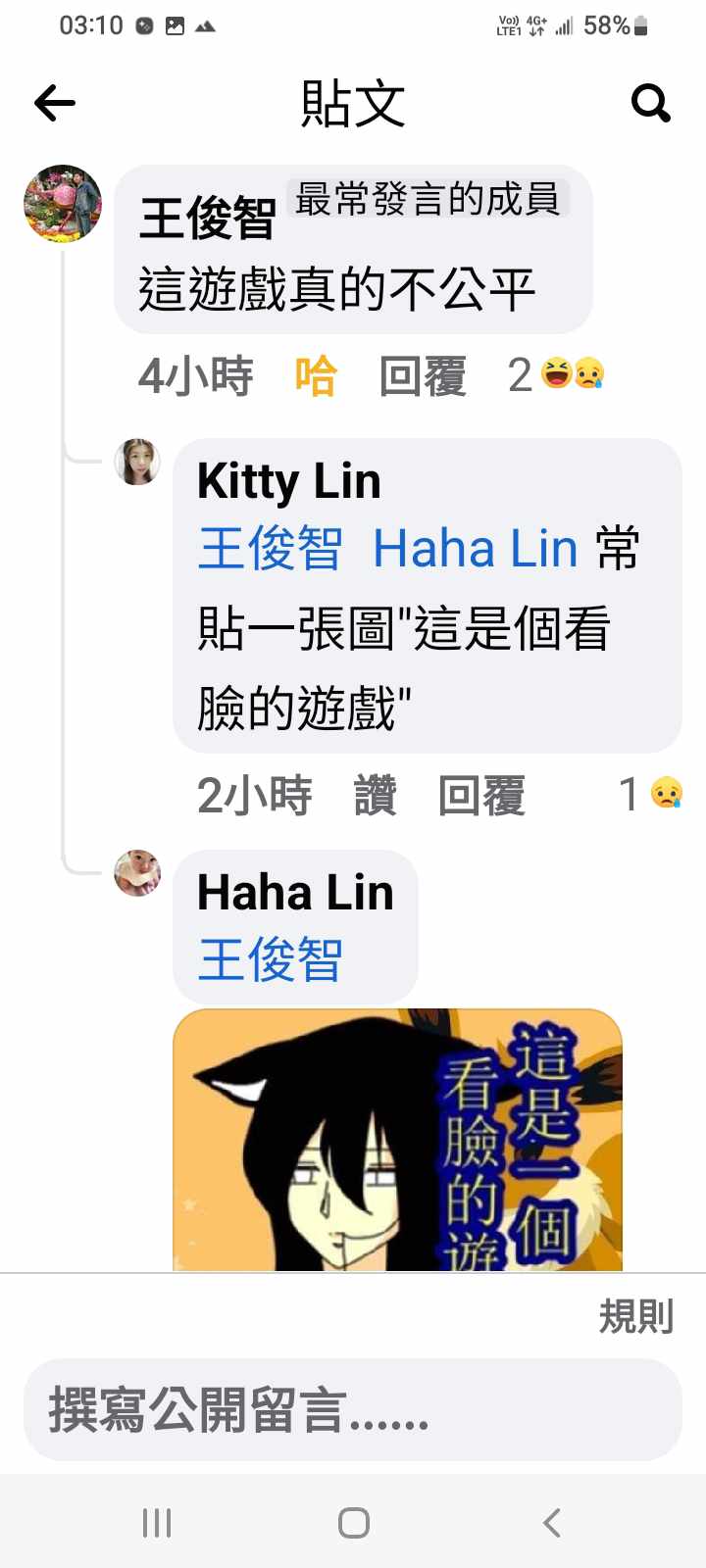Open Haha Lin's profile name
Viewport: 706px width, 1568px height.
pyautogui.click(x=295, y=893)
